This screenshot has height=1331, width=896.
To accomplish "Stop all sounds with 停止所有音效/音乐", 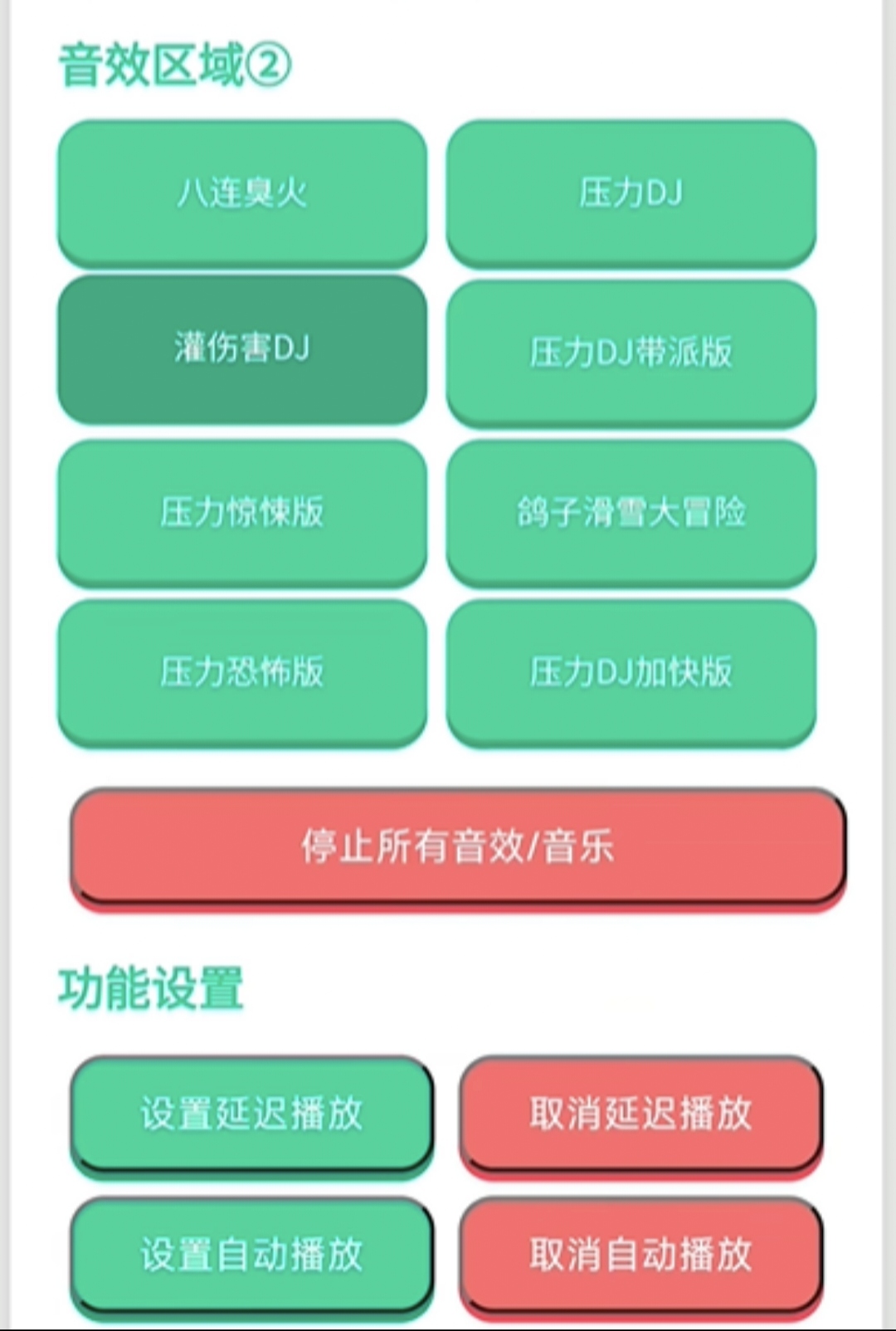I will coord(458,846).
